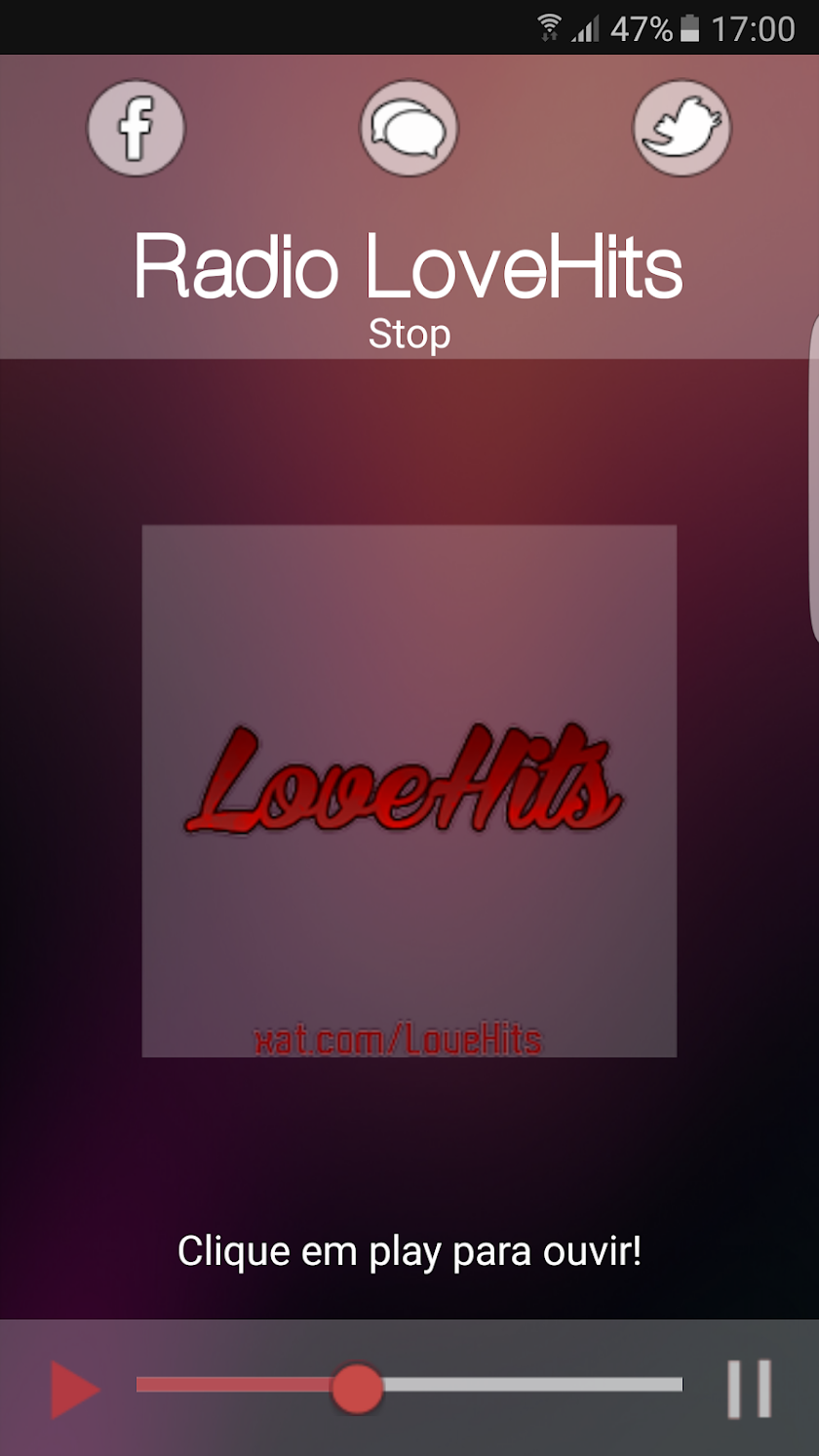Open the chat bubbles icon

409,128
